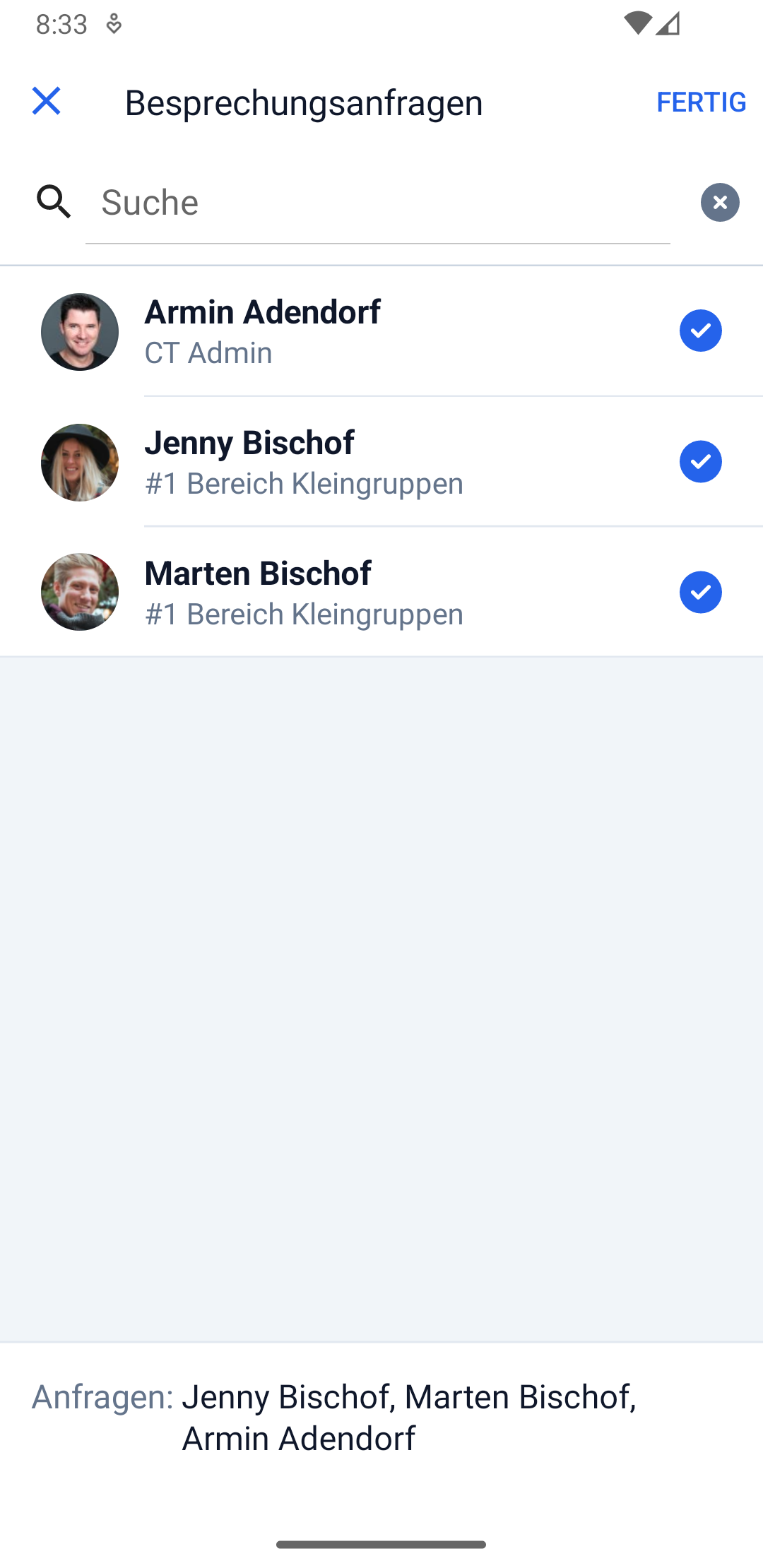
Task: Deselect Armin Adendorf
Action: (701, 331)
